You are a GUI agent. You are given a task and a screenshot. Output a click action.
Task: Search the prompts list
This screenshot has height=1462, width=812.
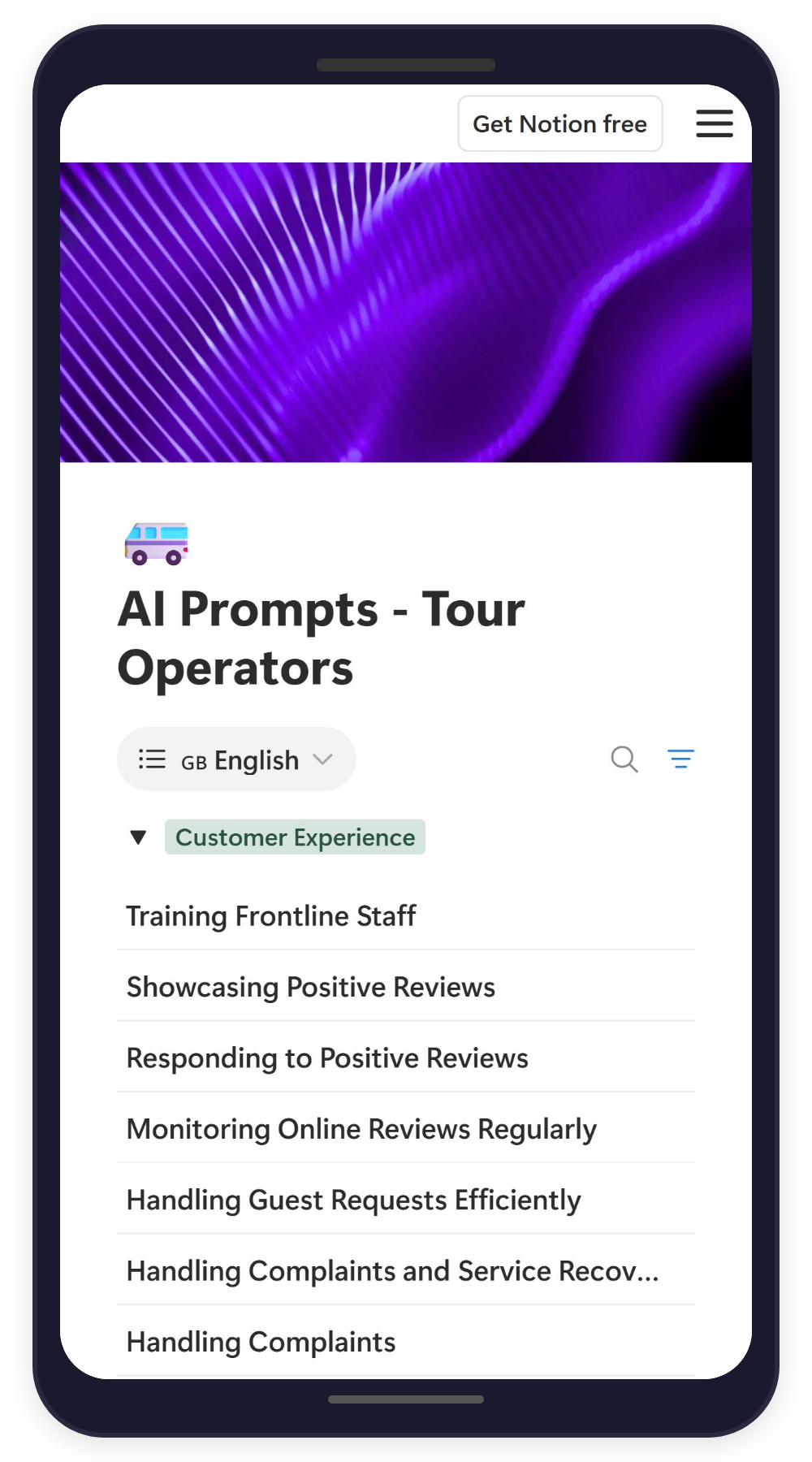(x=624, y=759)
